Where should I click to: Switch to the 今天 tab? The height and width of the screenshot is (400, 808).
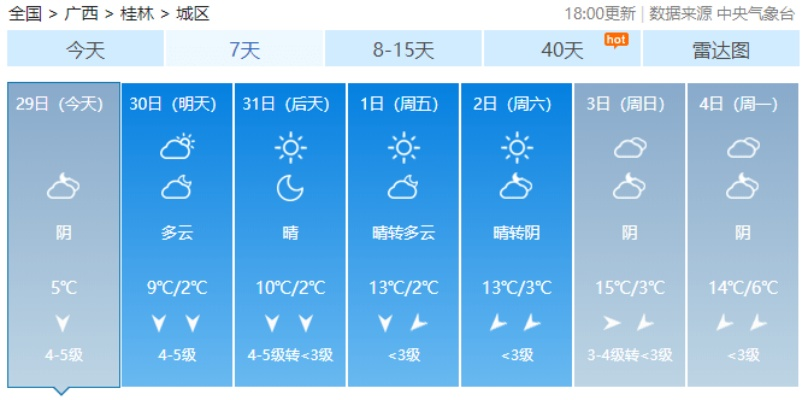tap(85, 49)
